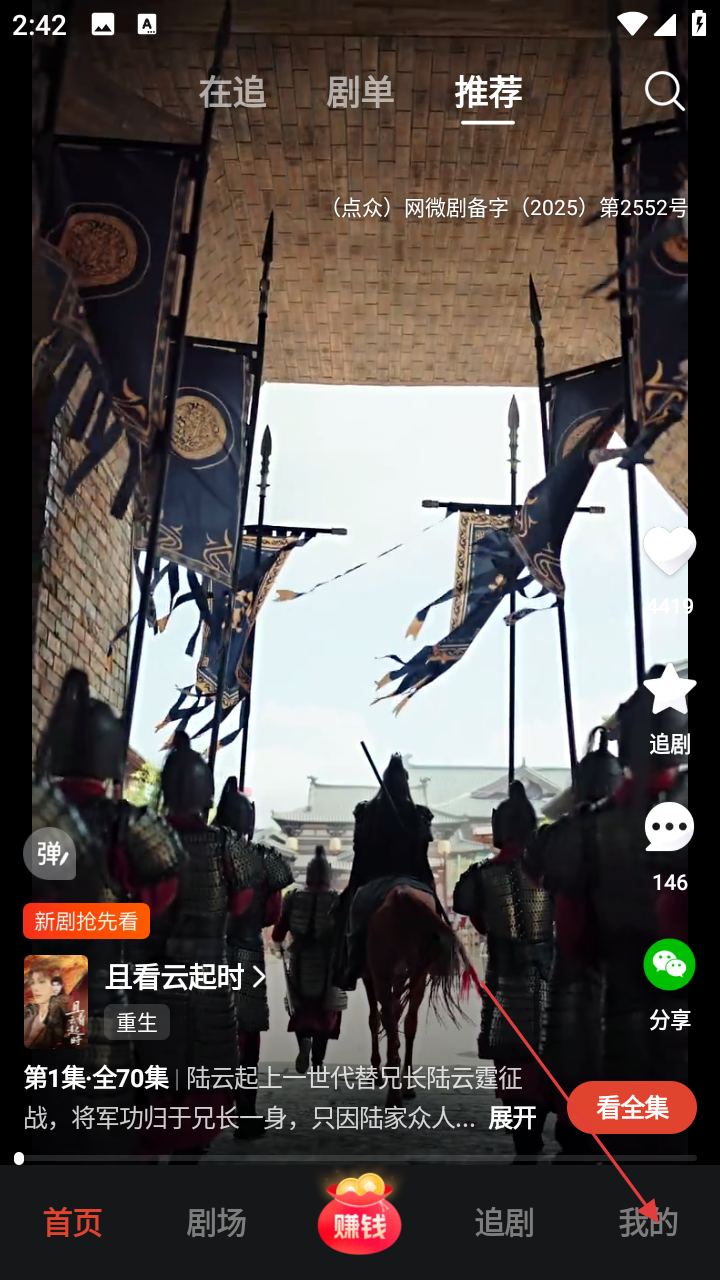The height and width of the screenshot is (1280, 720).
Task: Switch to the 追剧 bottom tab
Action: [x=504, y=1222]
